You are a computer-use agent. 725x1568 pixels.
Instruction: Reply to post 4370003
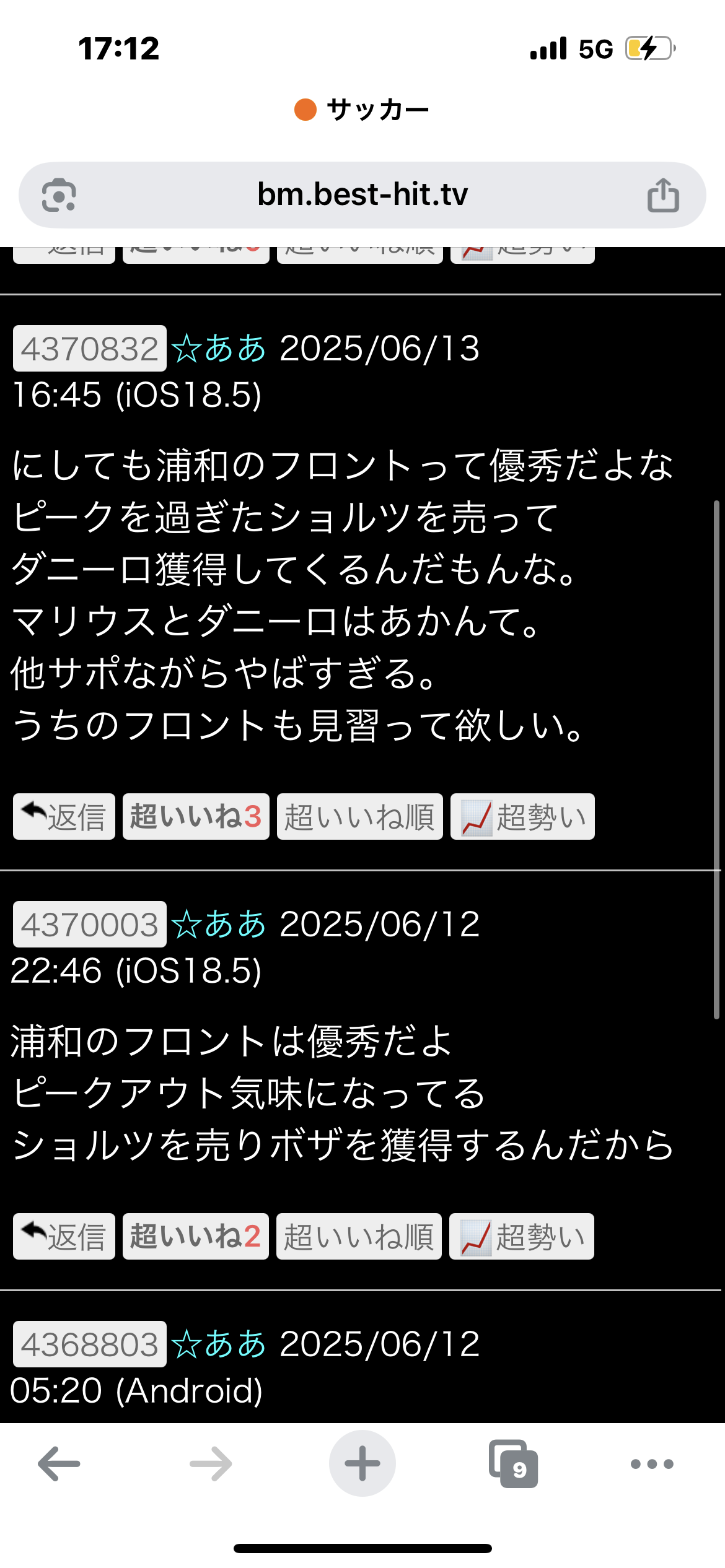pyautogui.click(x=64, y=1237)
